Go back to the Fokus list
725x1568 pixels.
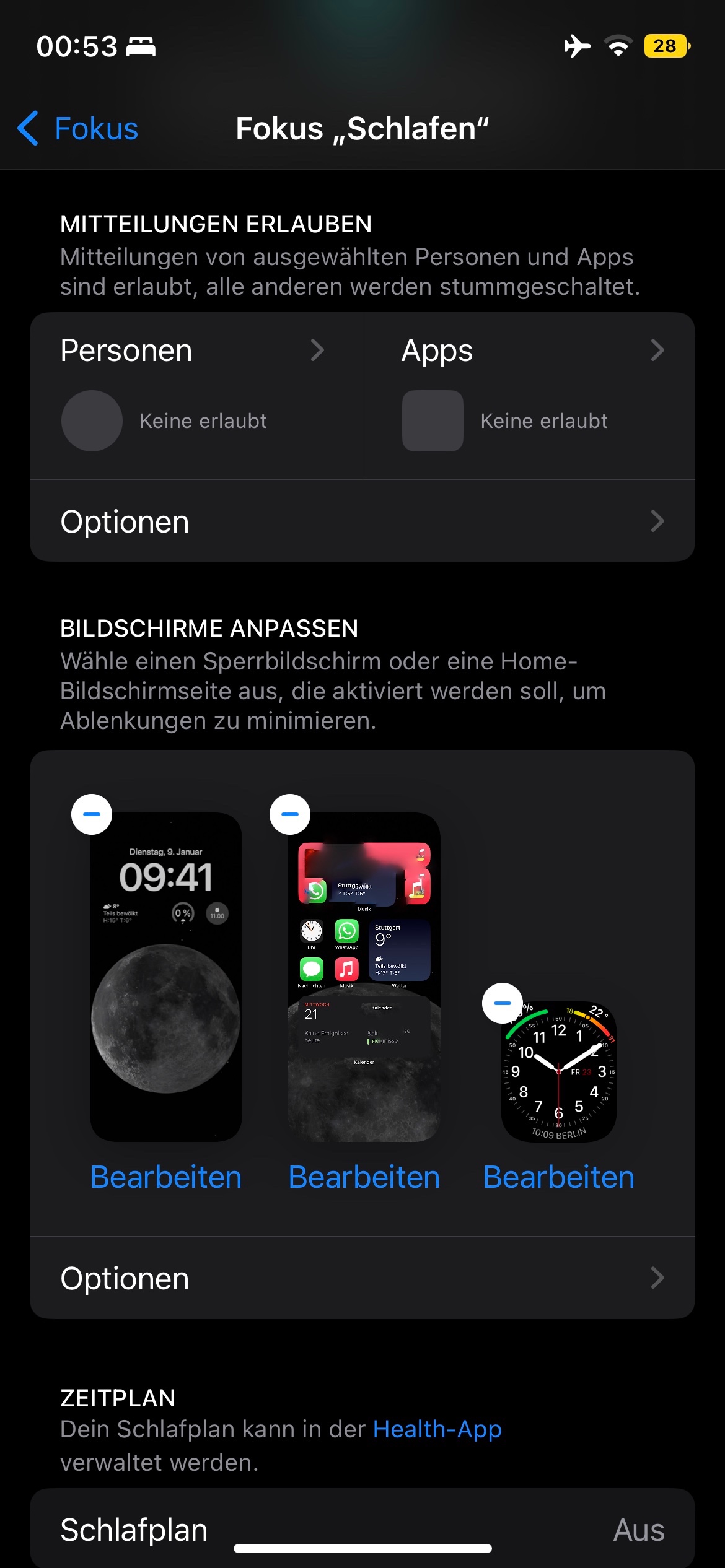[x=78, y=129]
